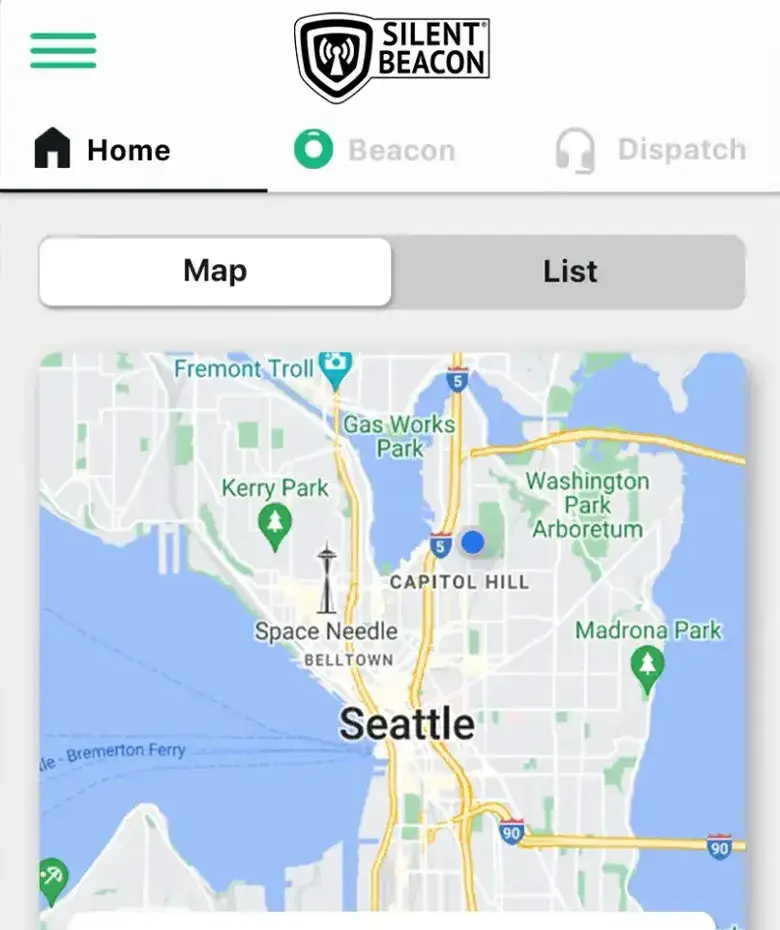The height and width of the screenshot is (930, 780).
Task: Toggle the view to List mode
Action: (x=570, y=270)
